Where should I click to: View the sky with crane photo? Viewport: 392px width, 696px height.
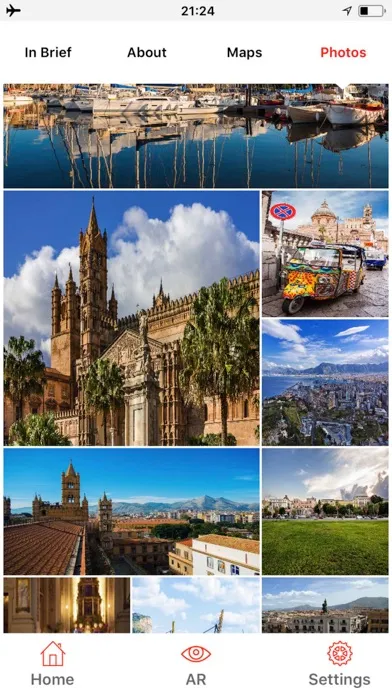point(196,605)
